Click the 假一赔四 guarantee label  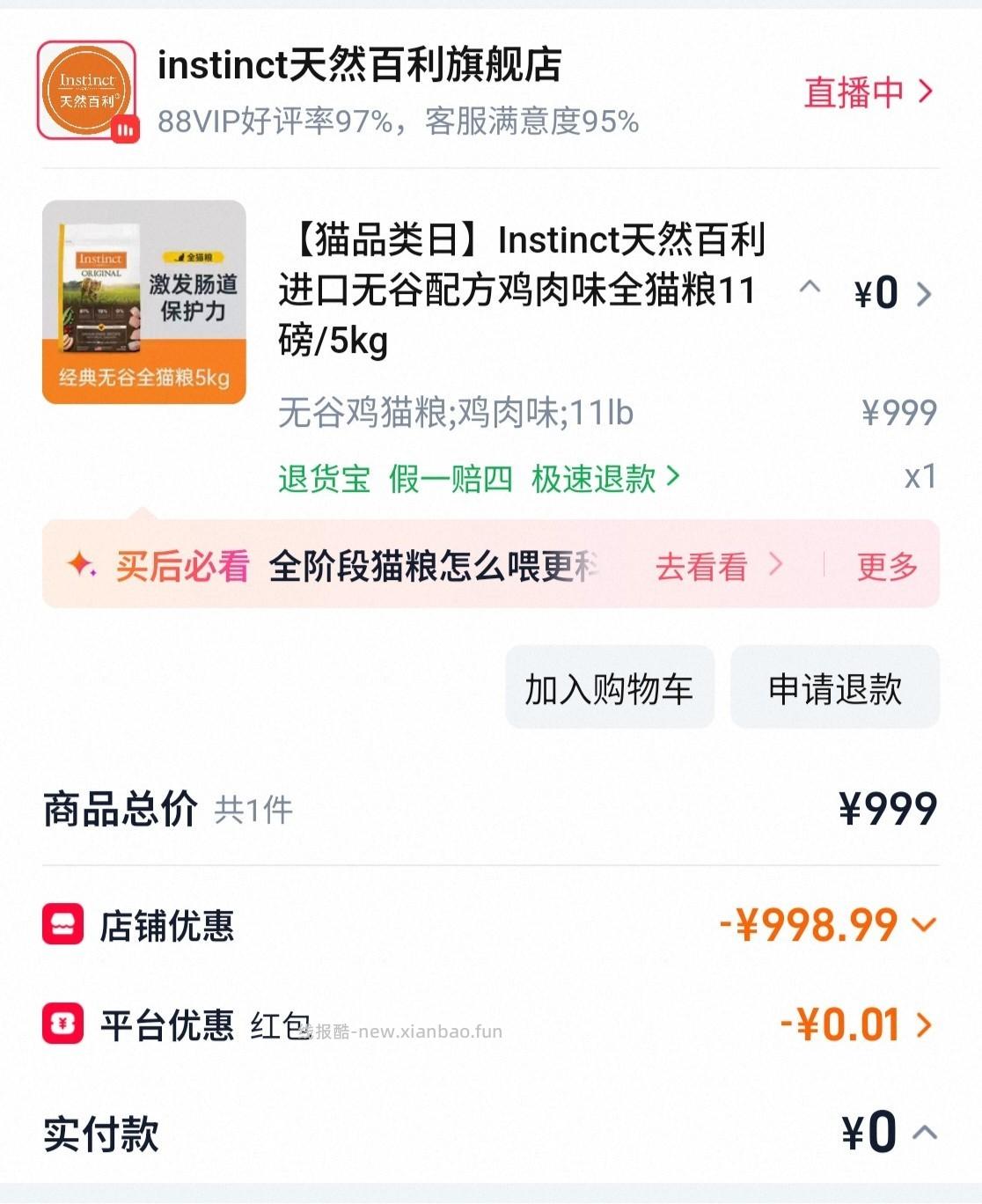451,477
